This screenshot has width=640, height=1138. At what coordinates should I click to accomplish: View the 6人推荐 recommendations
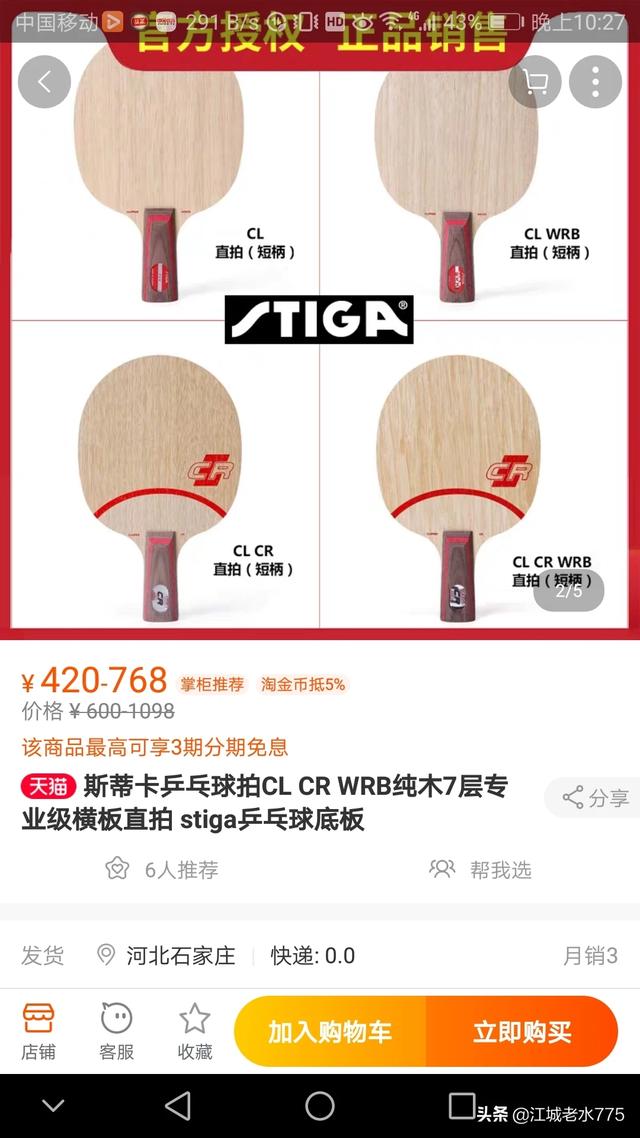click(162, 869)
